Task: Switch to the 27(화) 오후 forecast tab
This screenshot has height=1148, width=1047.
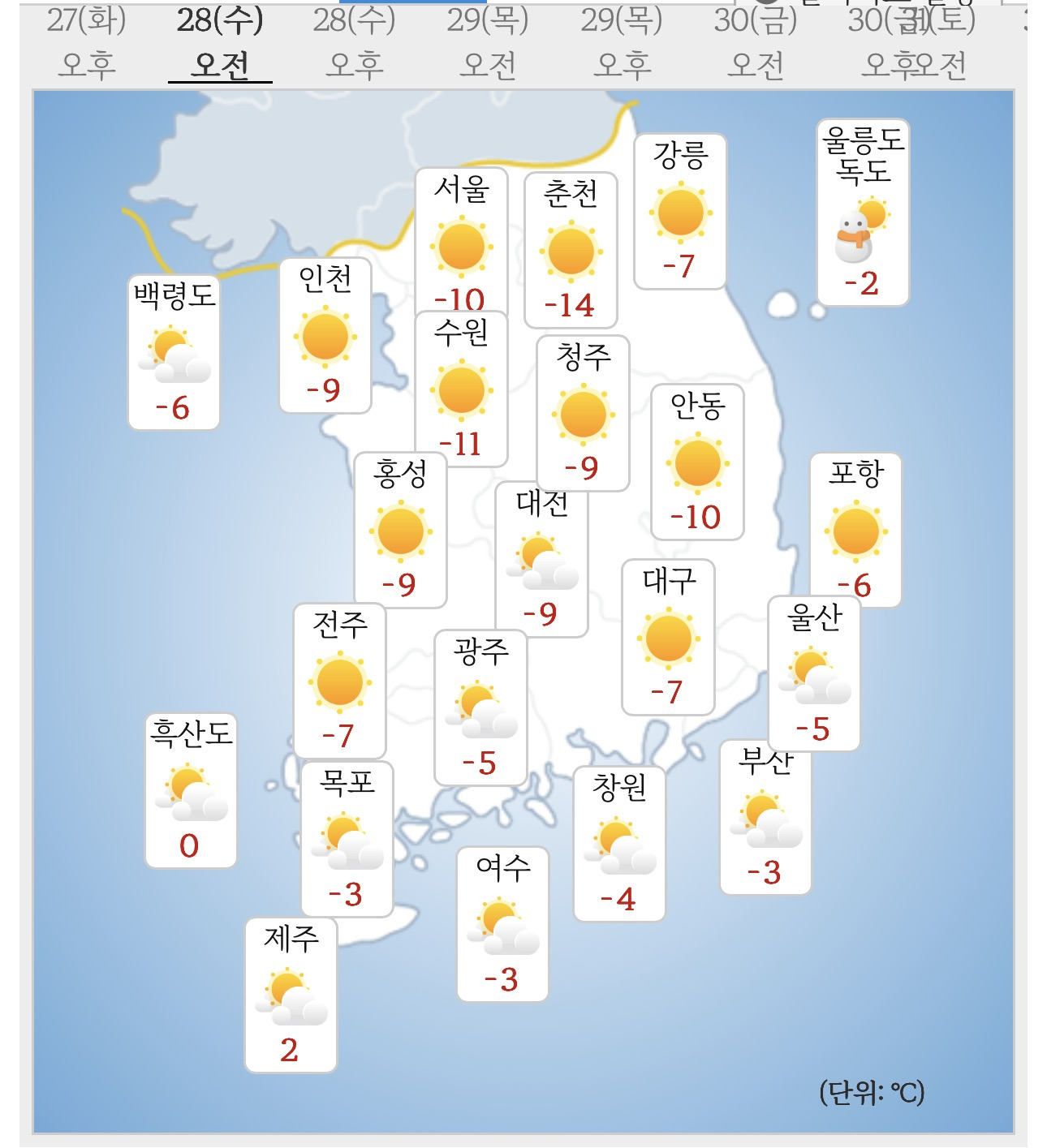Action: 86,42
